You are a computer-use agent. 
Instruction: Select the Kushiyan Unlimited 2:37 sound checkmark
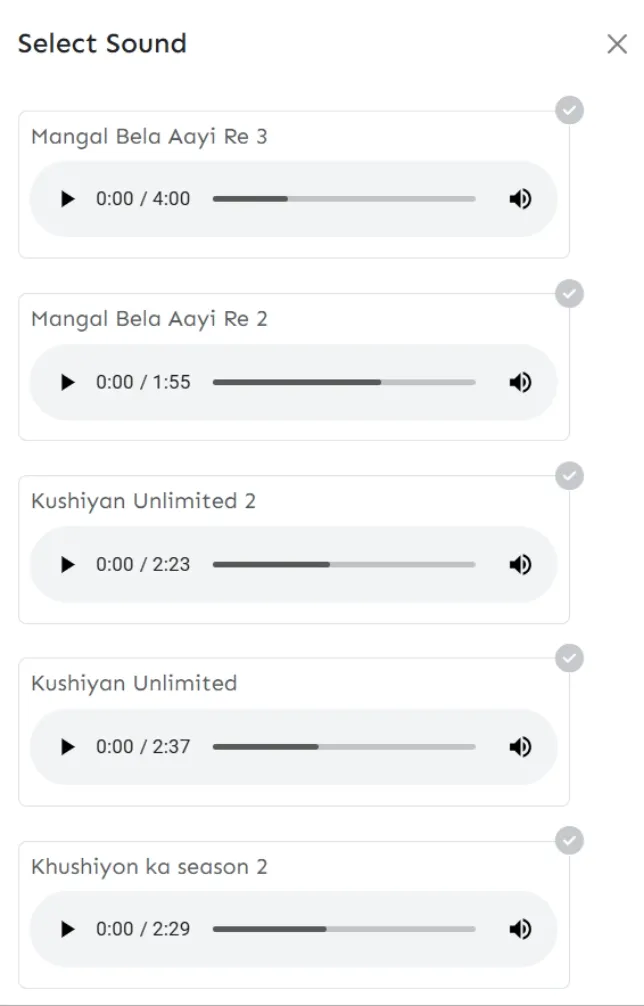[570, 658]
